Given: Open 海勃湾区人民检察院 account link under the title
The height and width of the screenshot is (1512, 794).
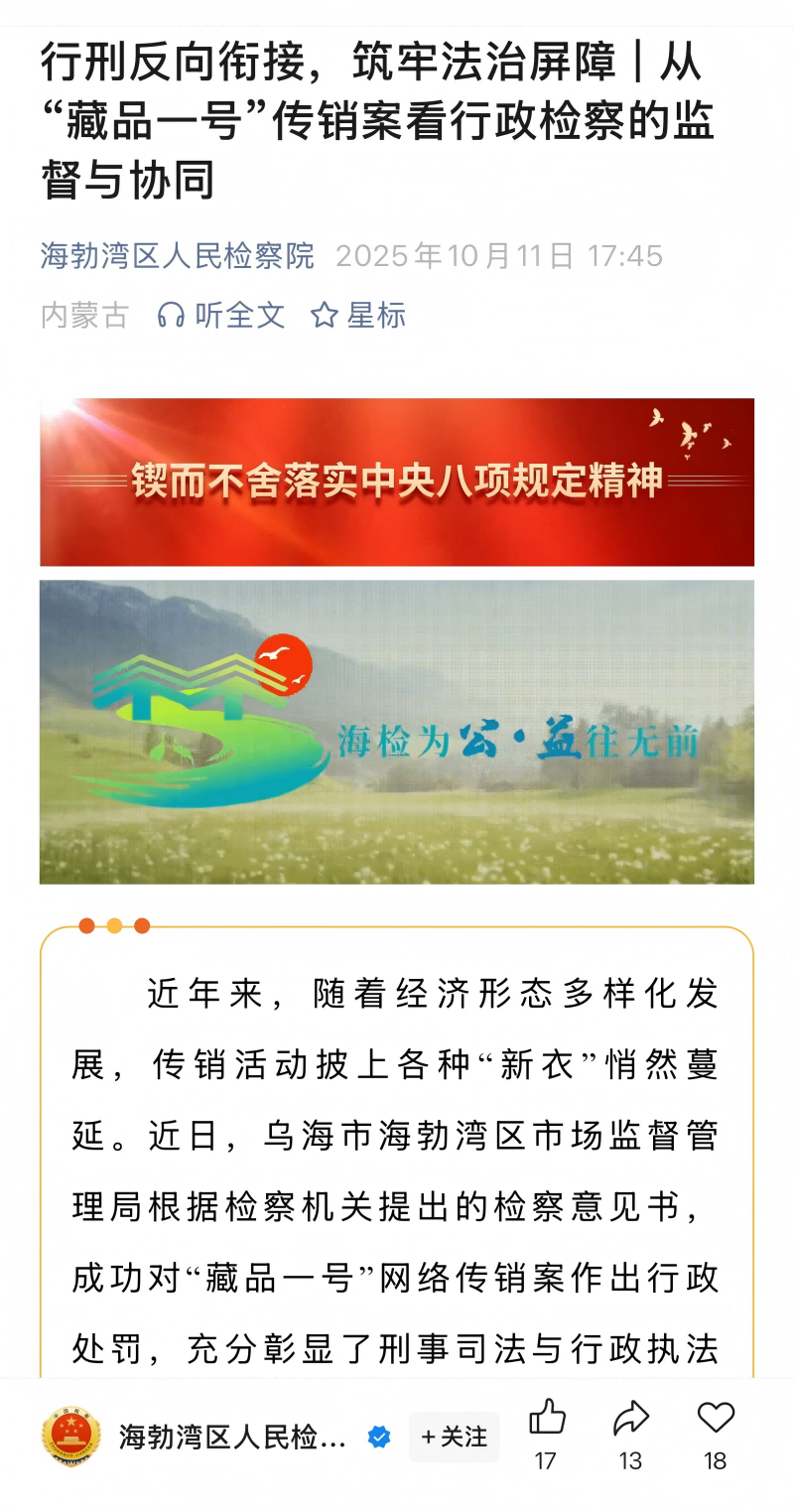Looking at the screenshot, I should click(177, 256).
